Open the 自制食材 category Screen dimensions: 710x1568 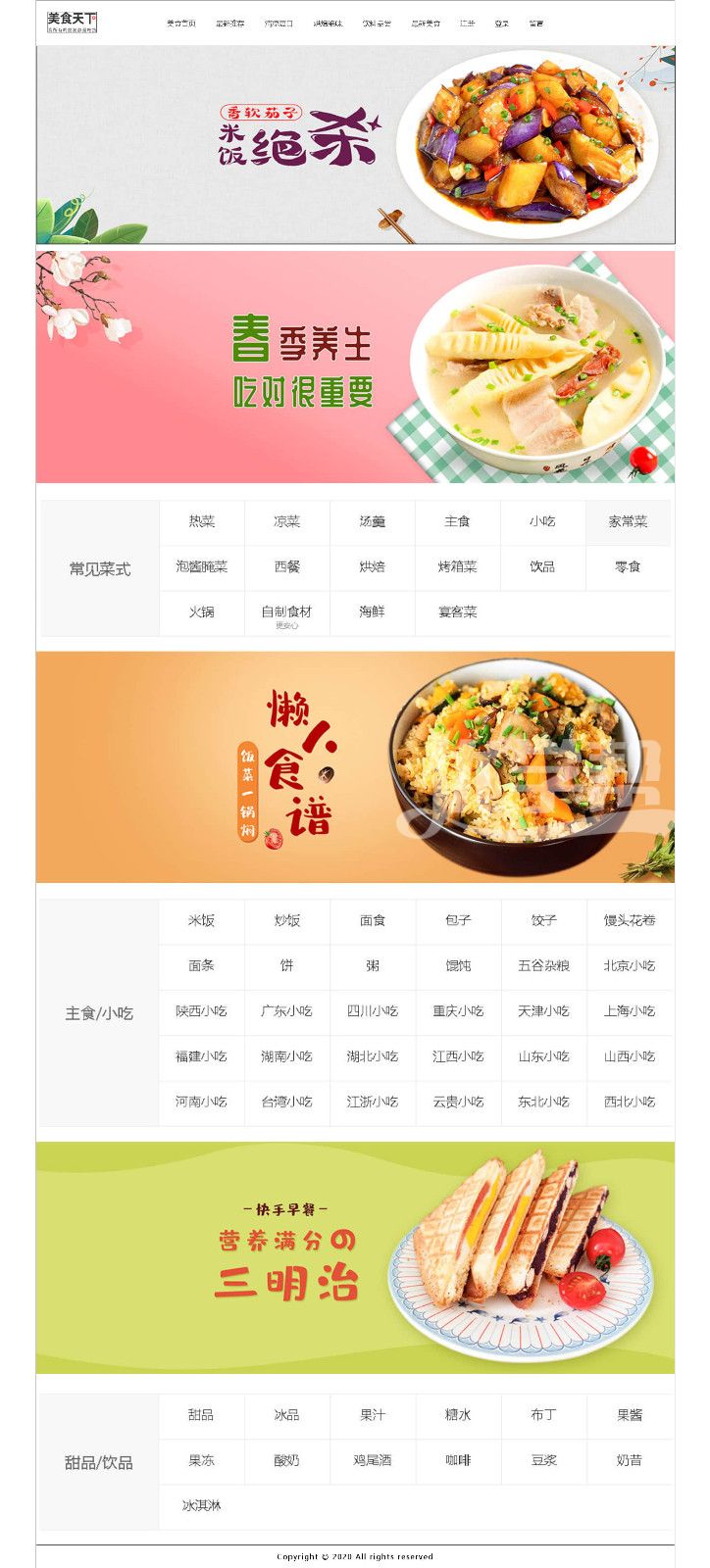pos(286,612)
